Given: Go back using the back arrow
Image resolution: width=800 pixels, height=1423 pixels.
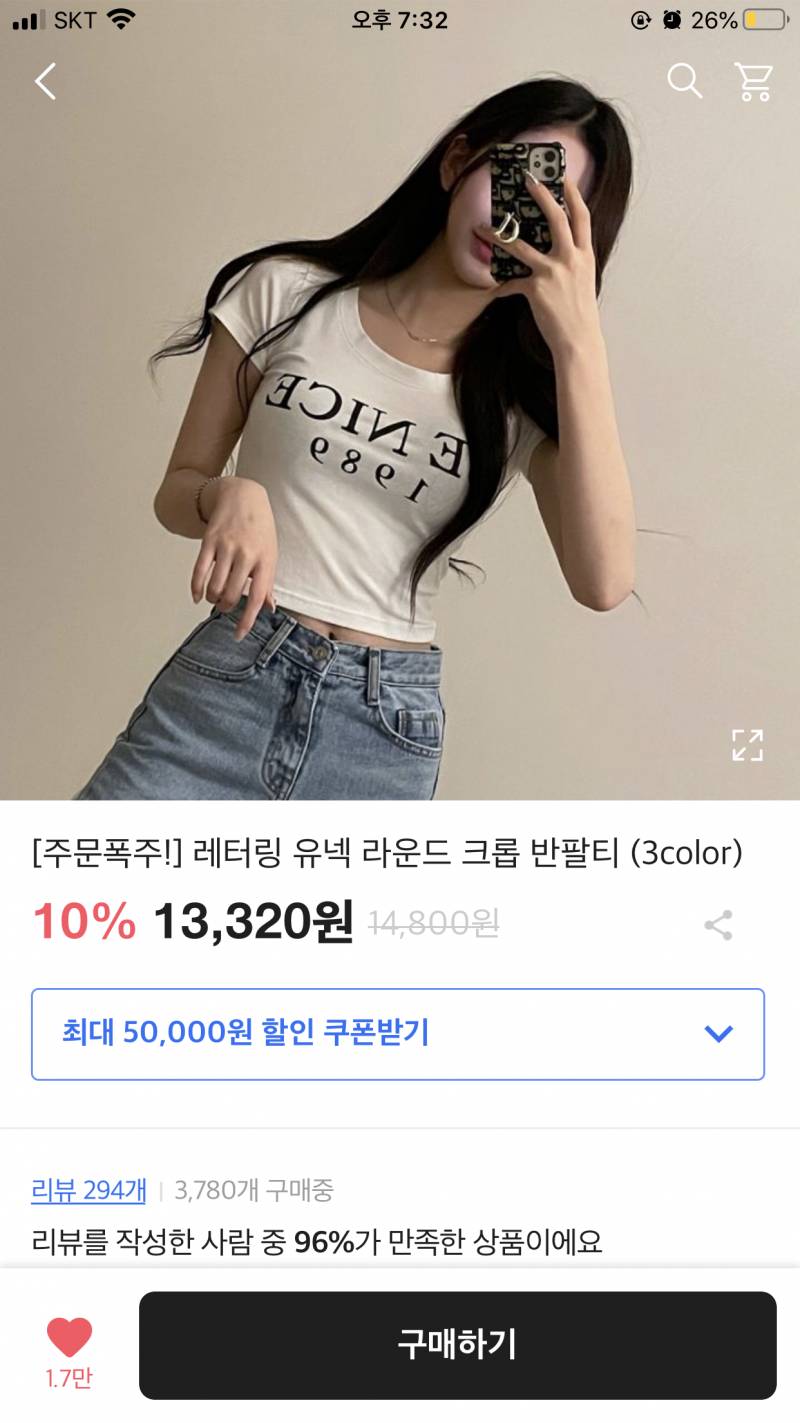Looking at the screenshot, I should click(x=44, y=83).
